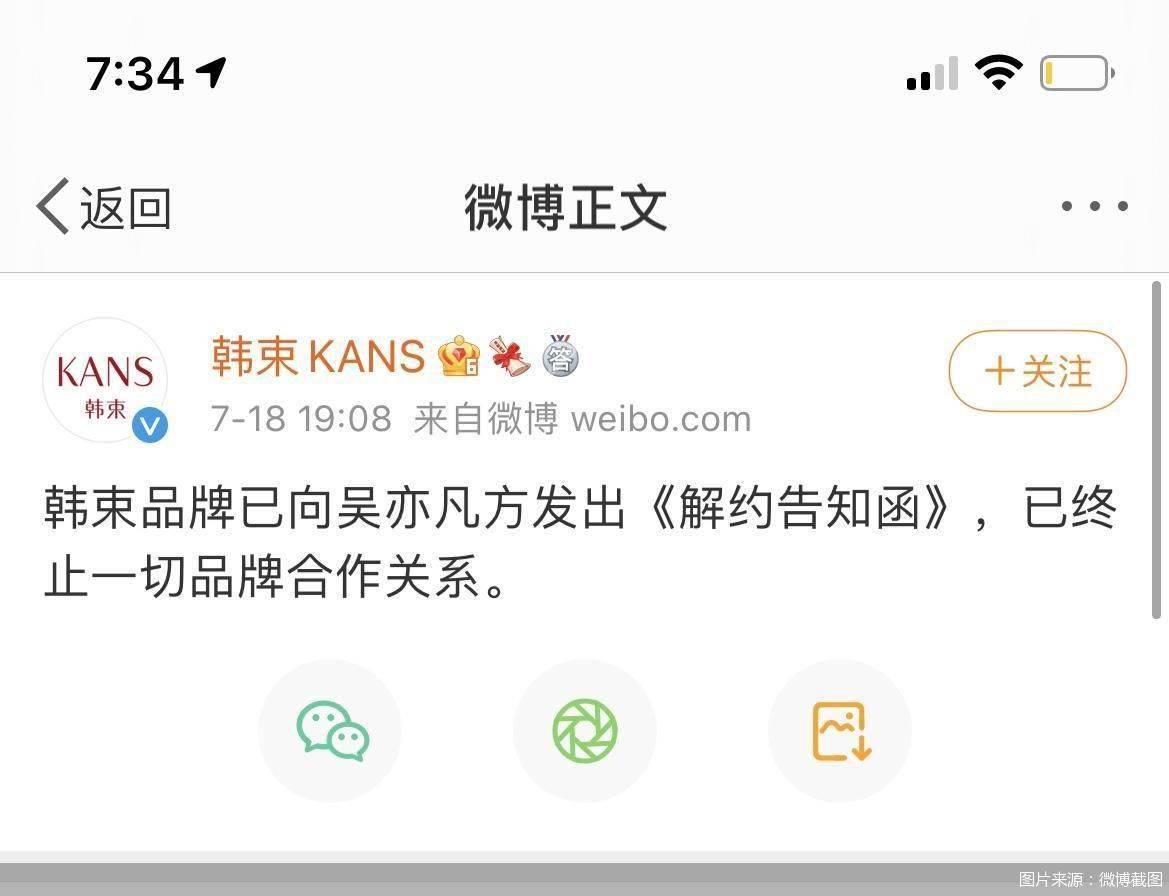Follow 韩束 KANS with the 关注 button
The width and height of the screenshot is (1169, 896).
[1037, 371]
